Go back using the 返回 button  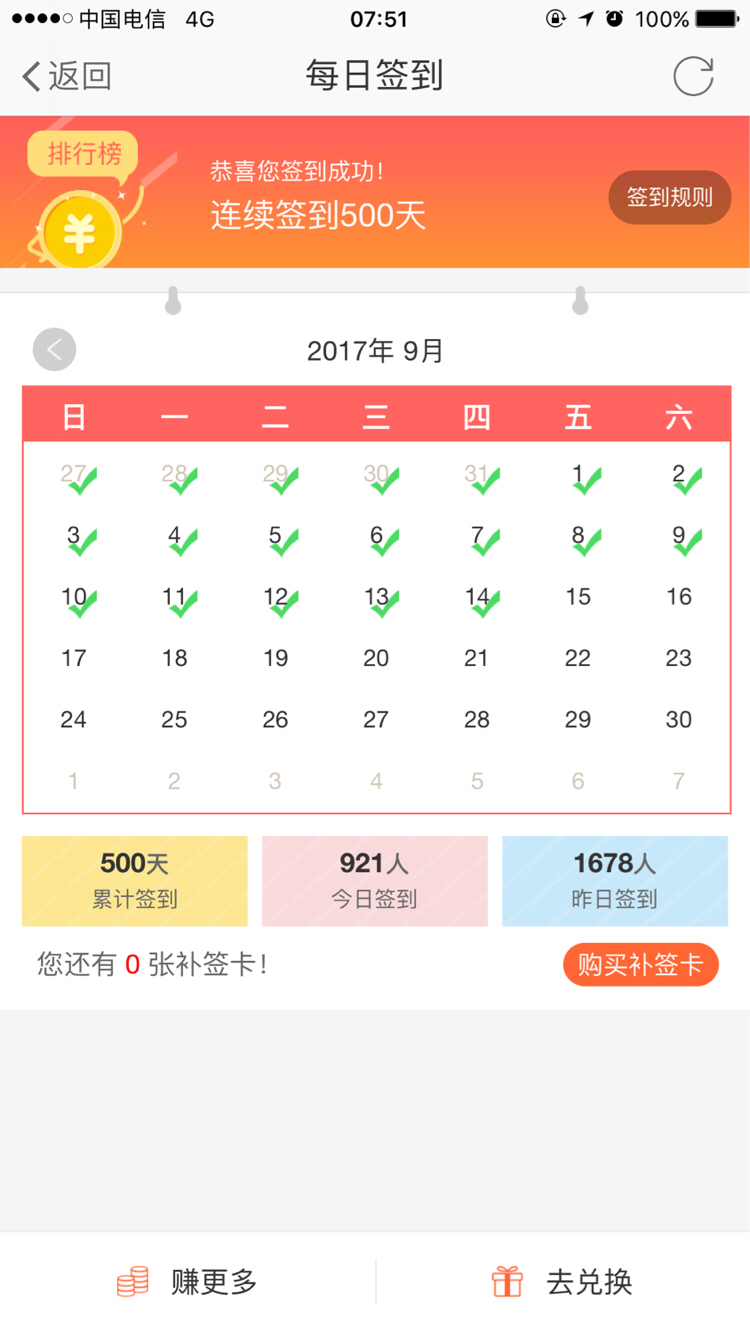pos(66,76)
